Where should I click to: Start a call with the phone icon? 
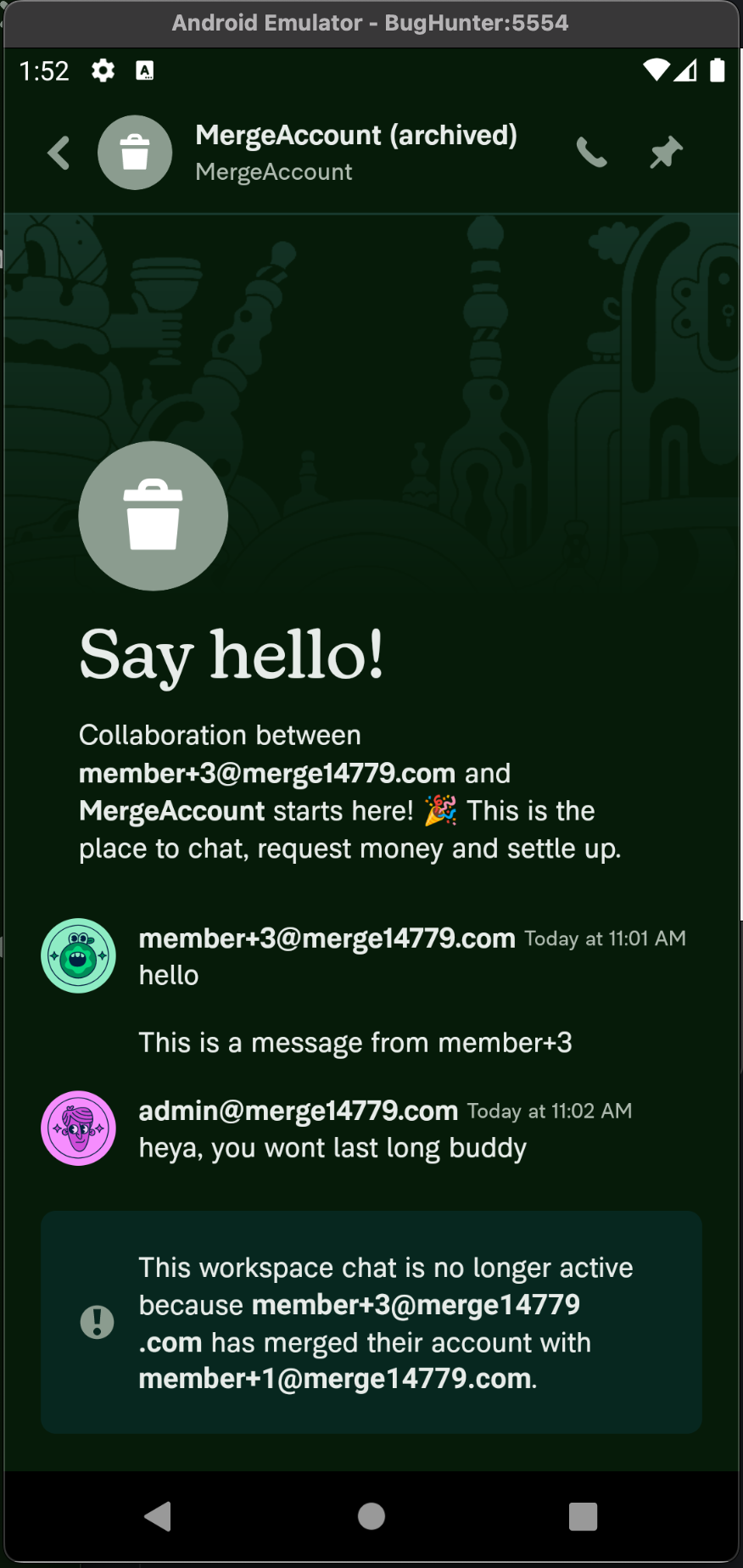click(591, 153)
